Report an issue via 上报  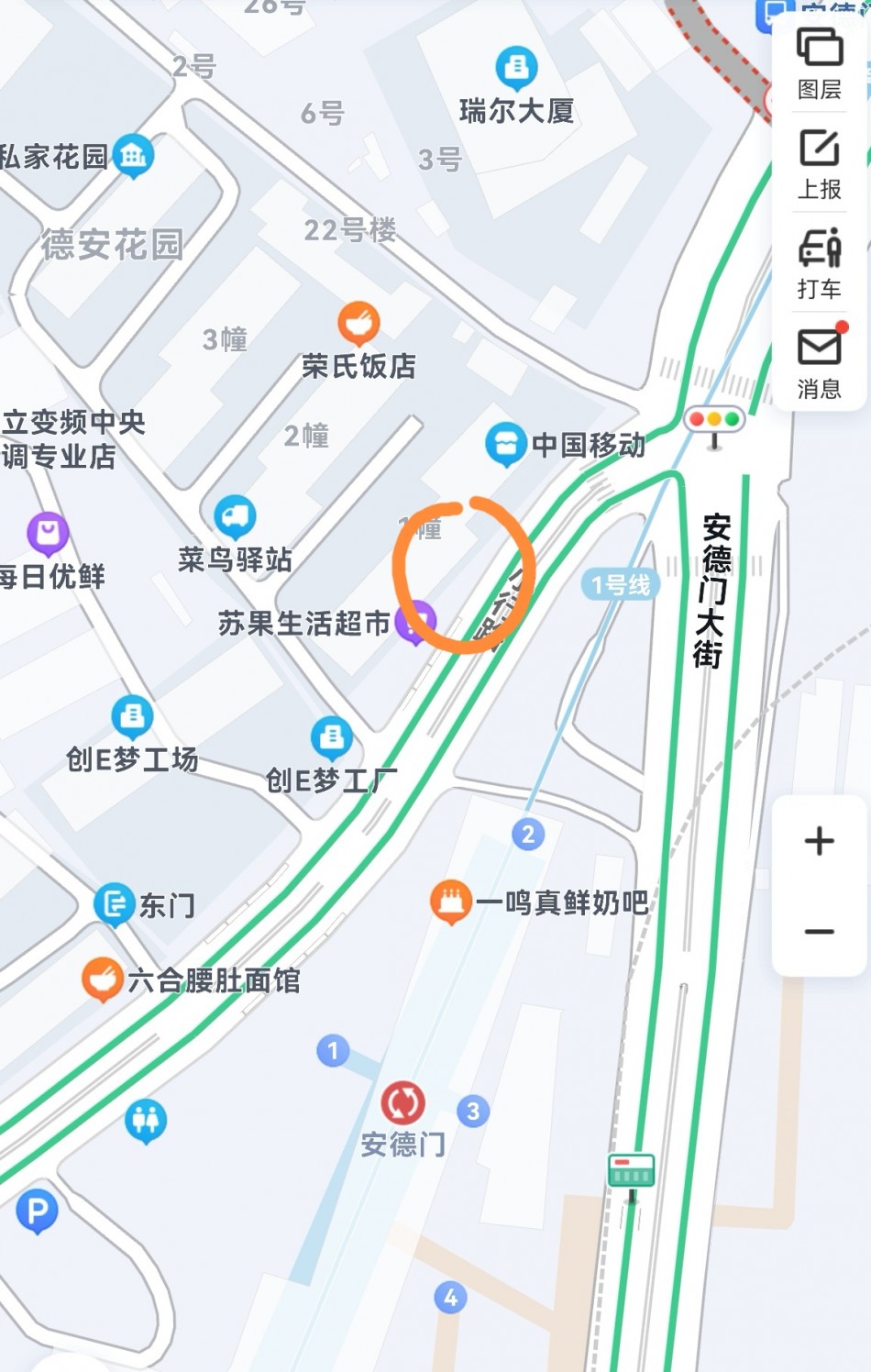click(819, 163)
